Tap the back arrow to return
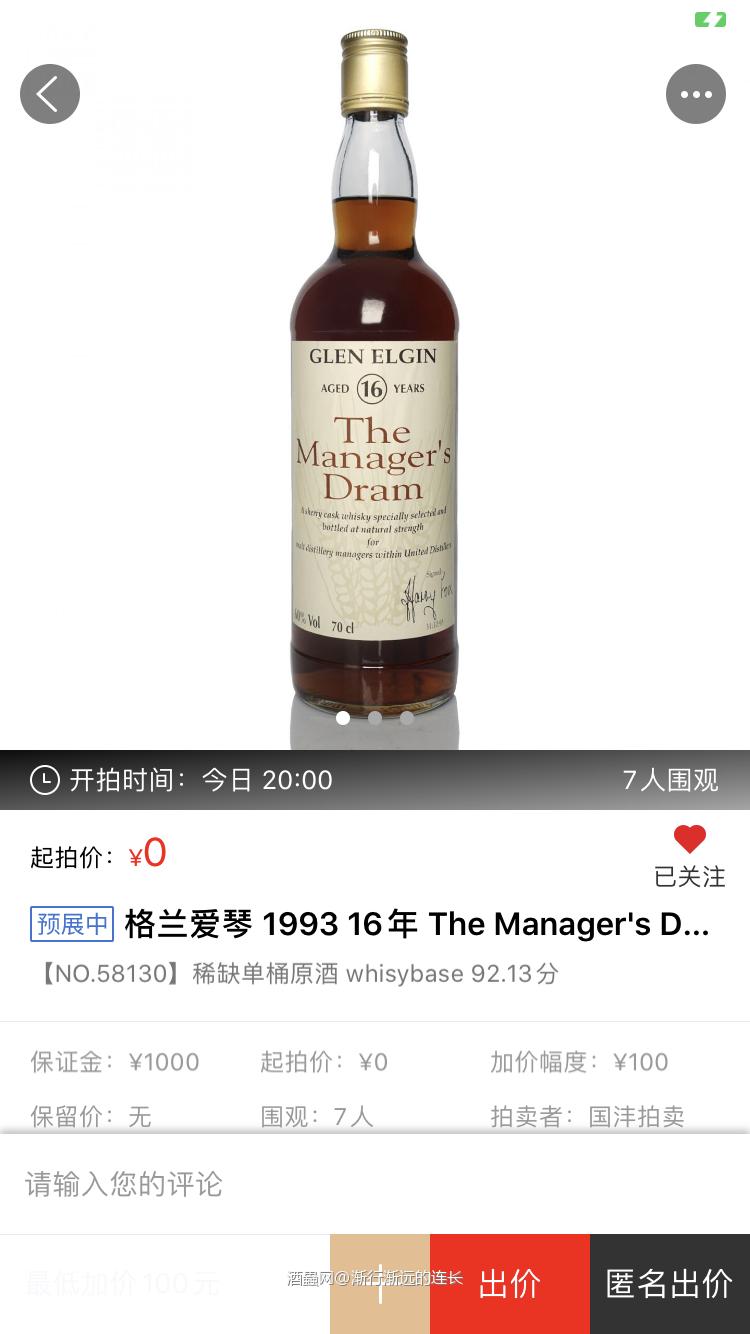The width and height of the screenshot is (750, 1334). 50,94
